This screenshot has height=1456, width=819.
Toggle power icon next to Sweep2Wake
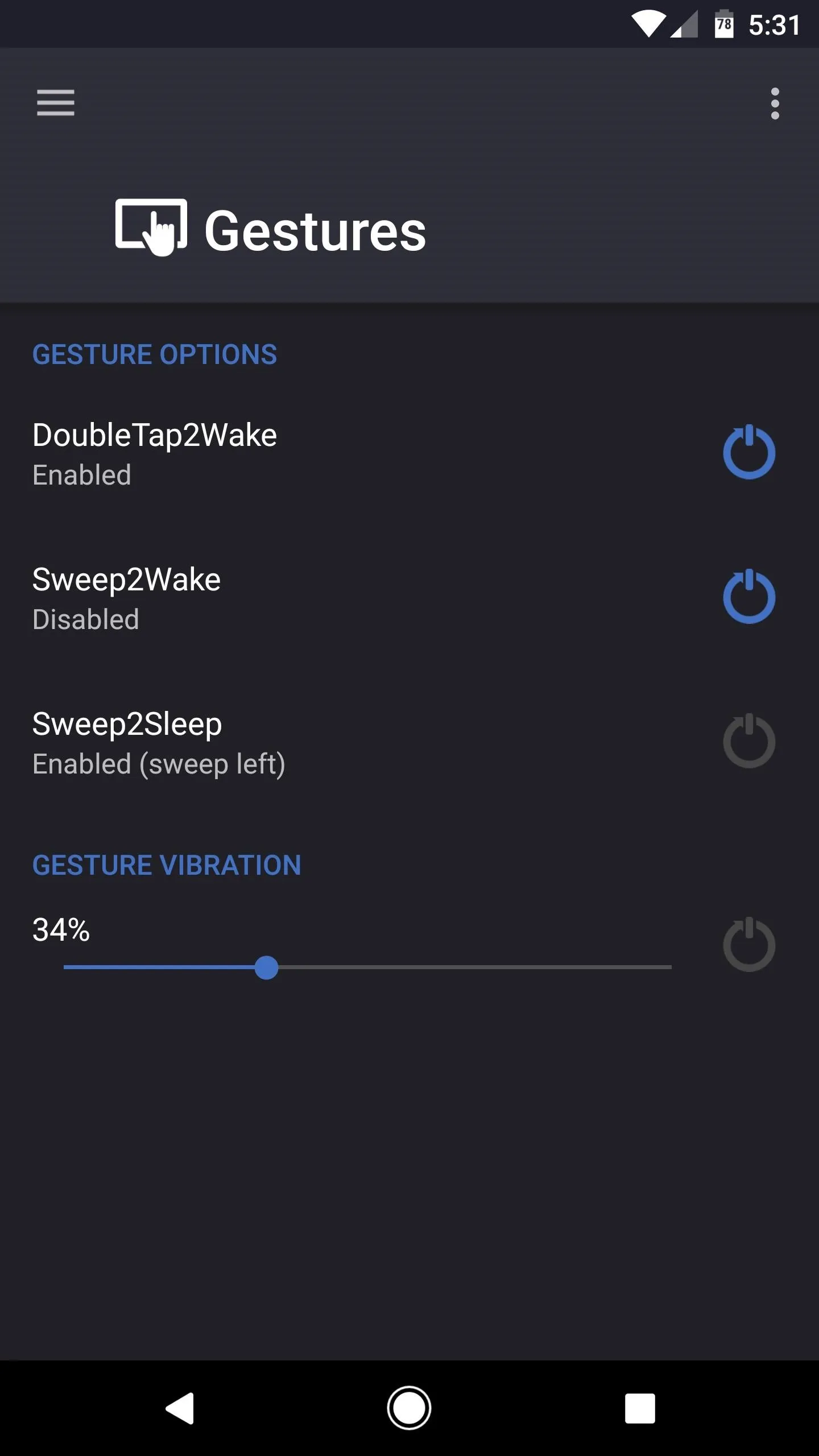pyautogui.click(x=749, y=597)
